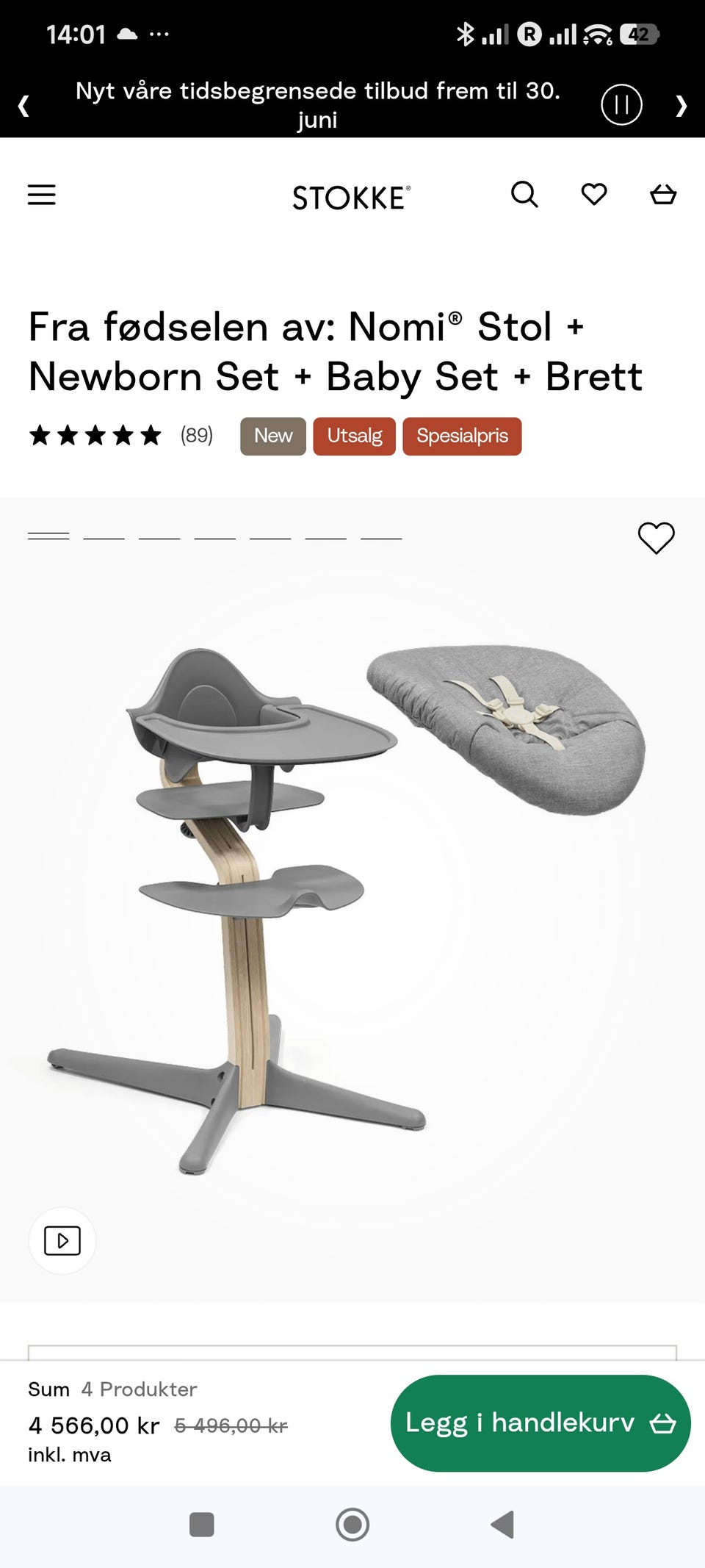Play the product video
The width and height of the screenshot is (705, 1568).
coord(62,1241)
